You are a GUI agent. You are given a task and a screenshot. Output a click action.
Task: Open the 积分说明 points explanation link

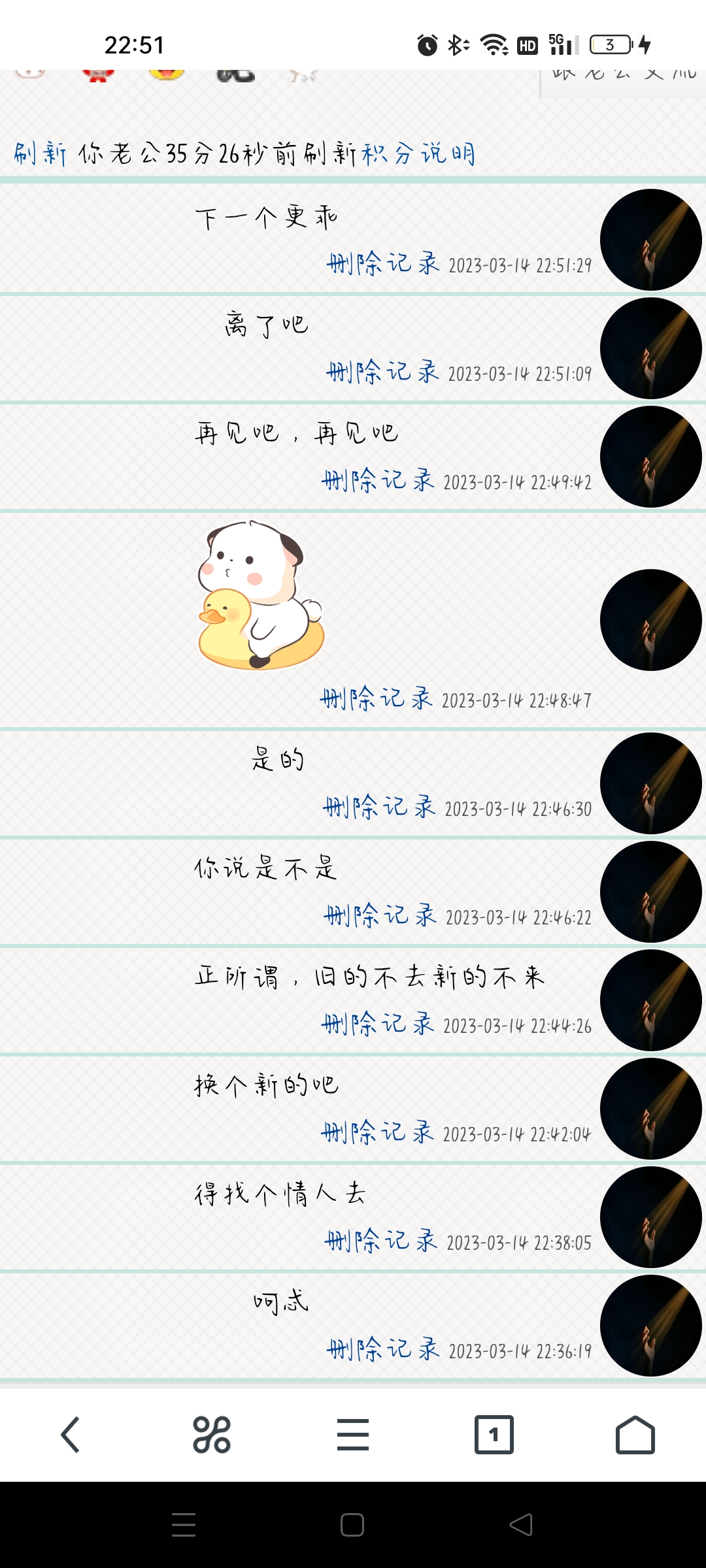pyautogui.click(x=418, y=154)
